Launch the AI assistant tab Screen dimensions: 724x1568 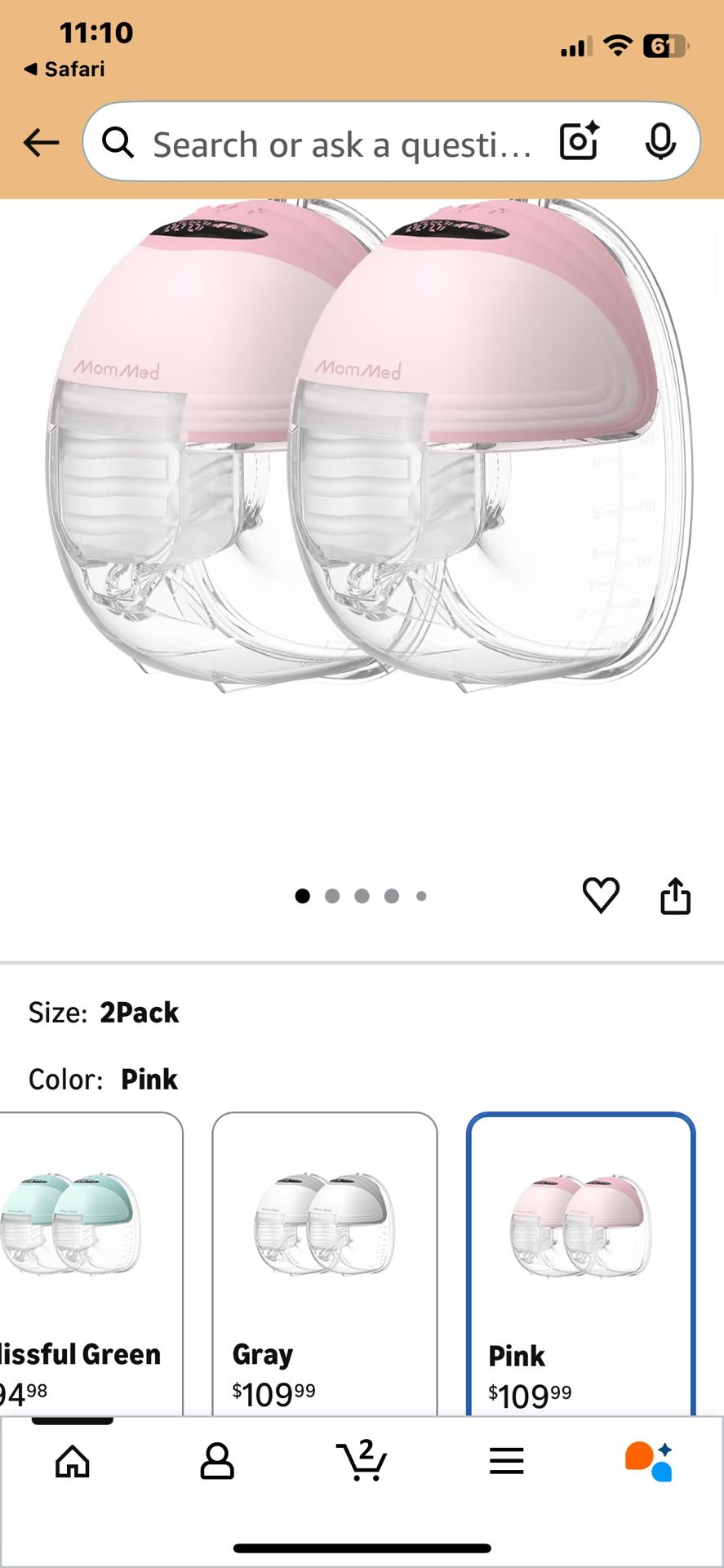pos(650,1461)
